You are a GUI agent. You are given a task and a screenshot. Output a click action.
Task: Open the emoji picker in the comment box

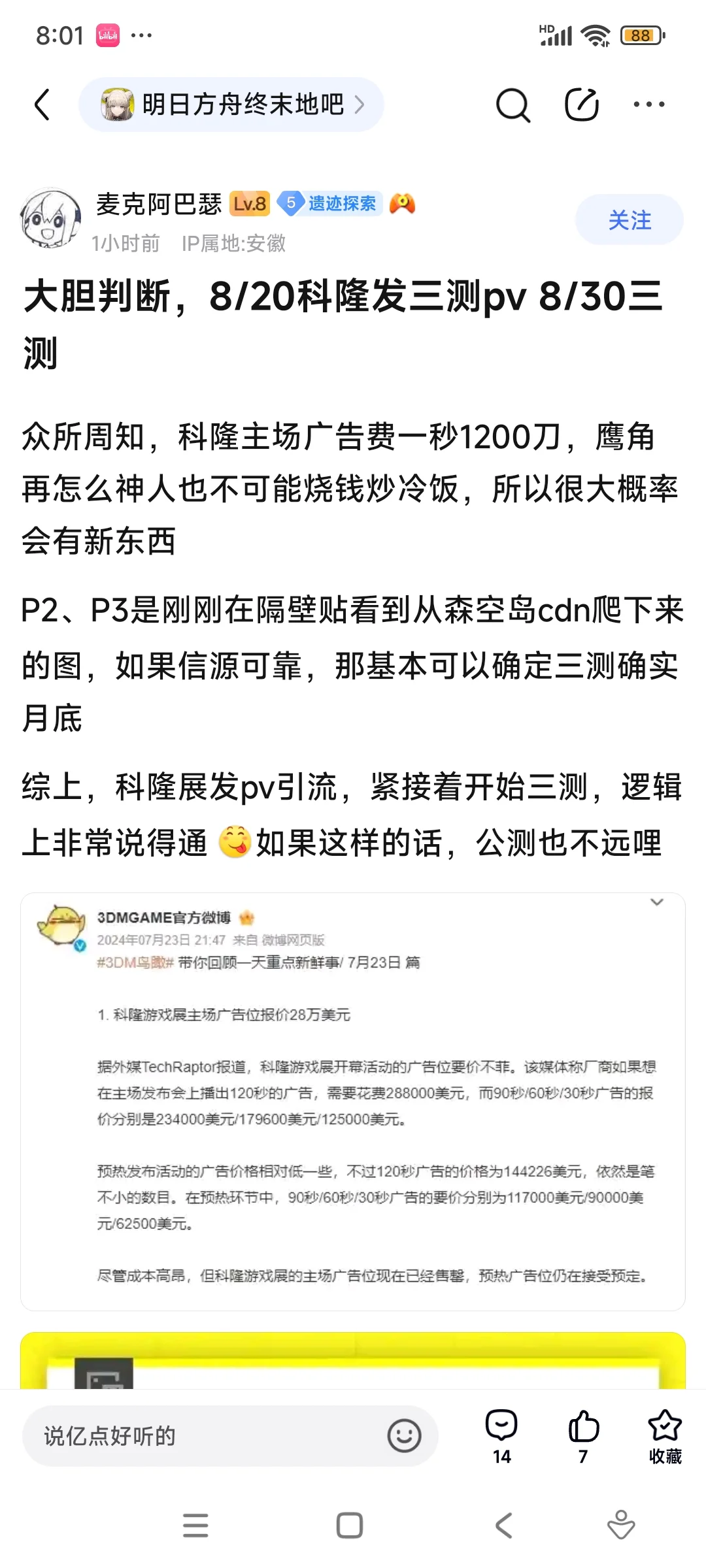[404, 1435]
